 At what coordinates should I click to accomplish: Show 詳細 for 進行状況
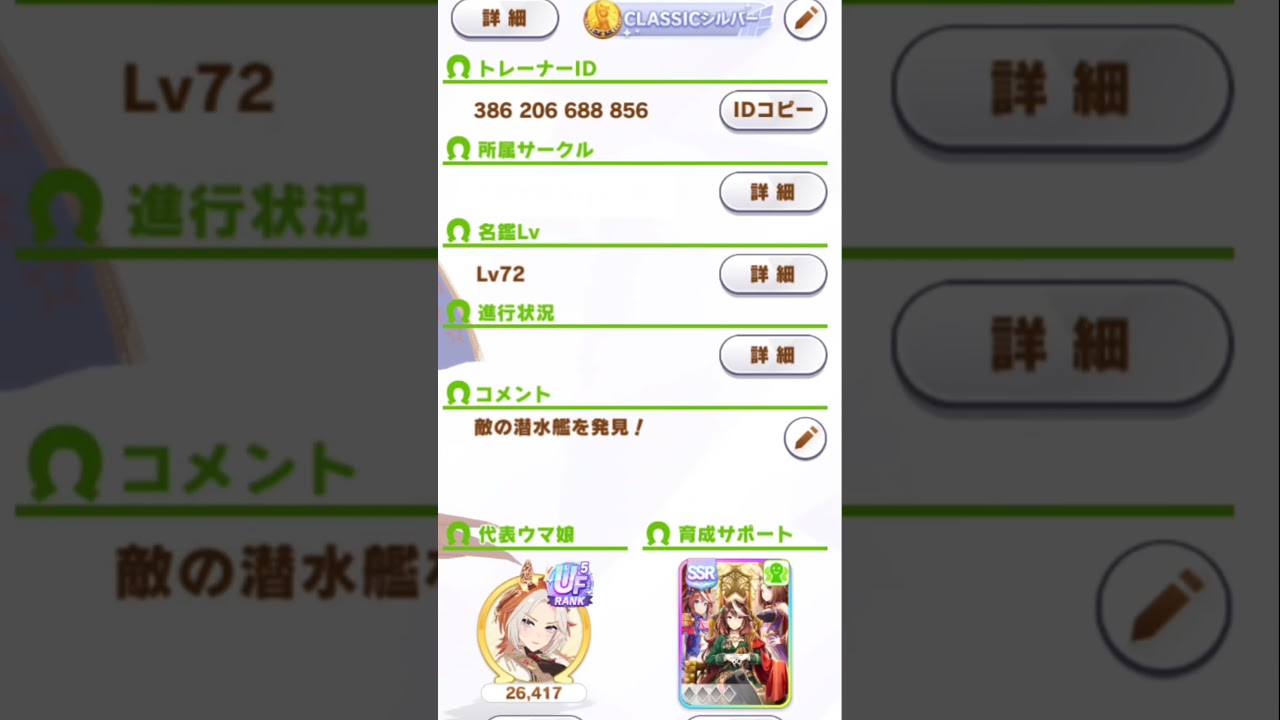772,355
